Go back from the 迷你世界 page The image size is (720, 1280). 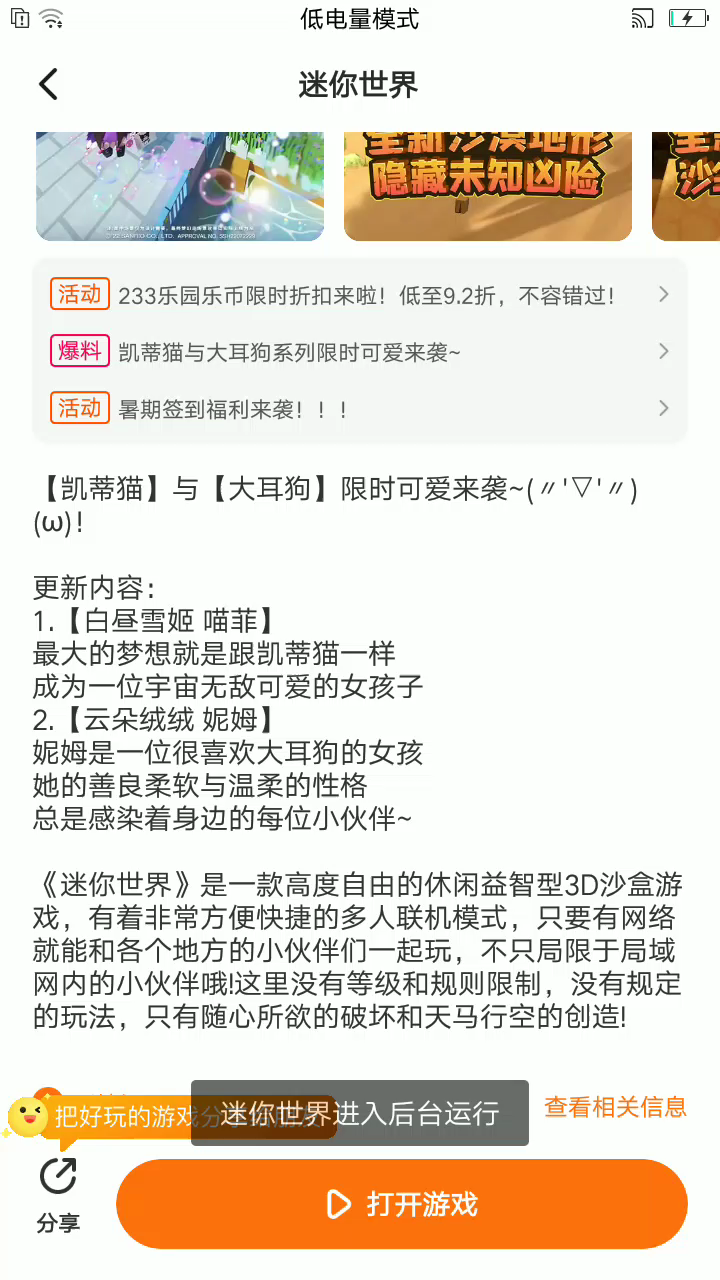[48, 84]
